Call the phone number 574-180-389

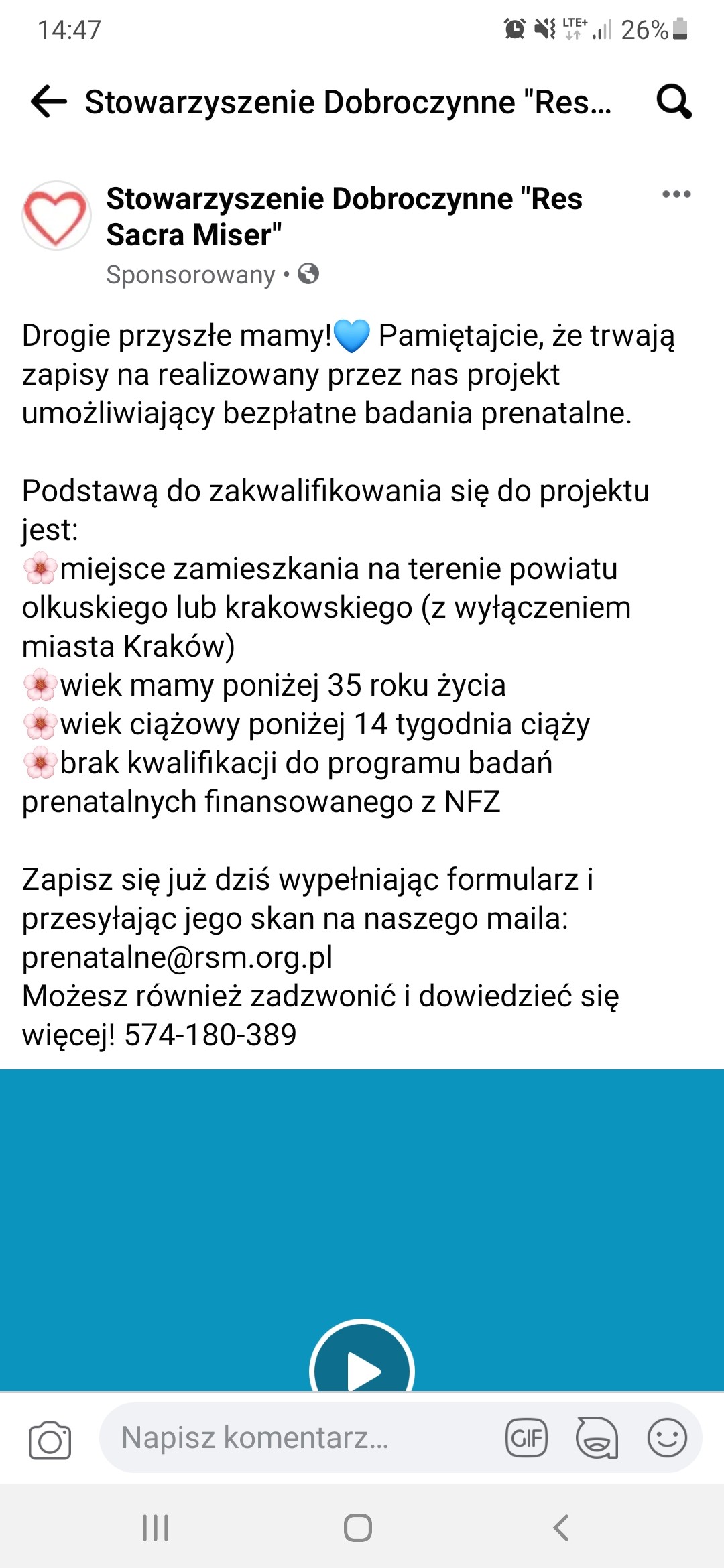[x=210, y=1035]
